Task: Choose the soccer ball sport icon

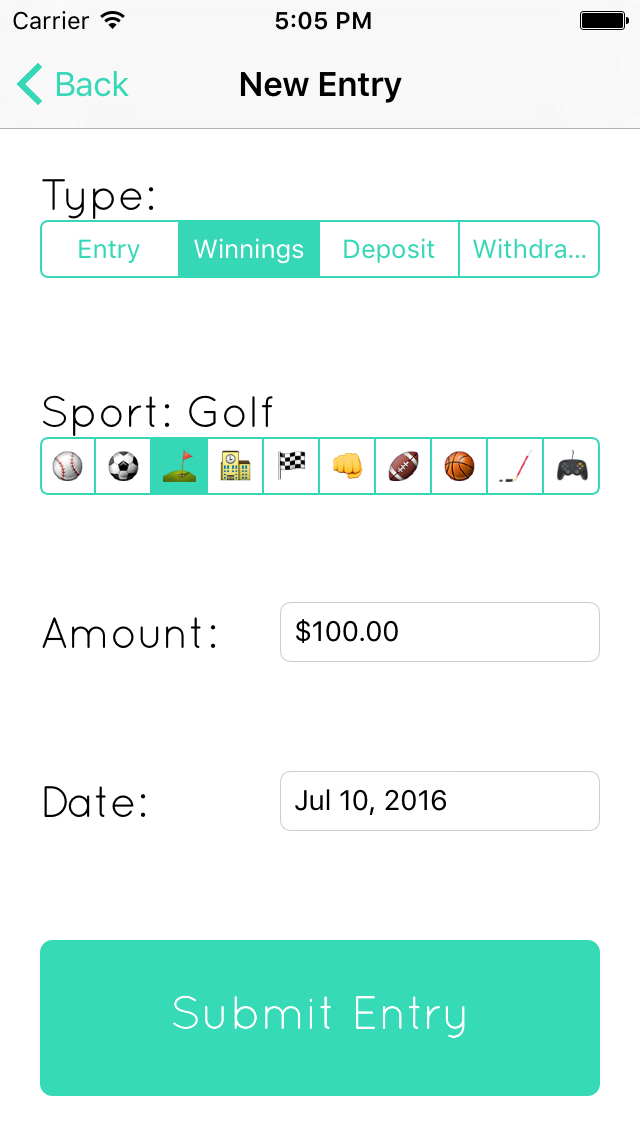Action: [123, 466]
